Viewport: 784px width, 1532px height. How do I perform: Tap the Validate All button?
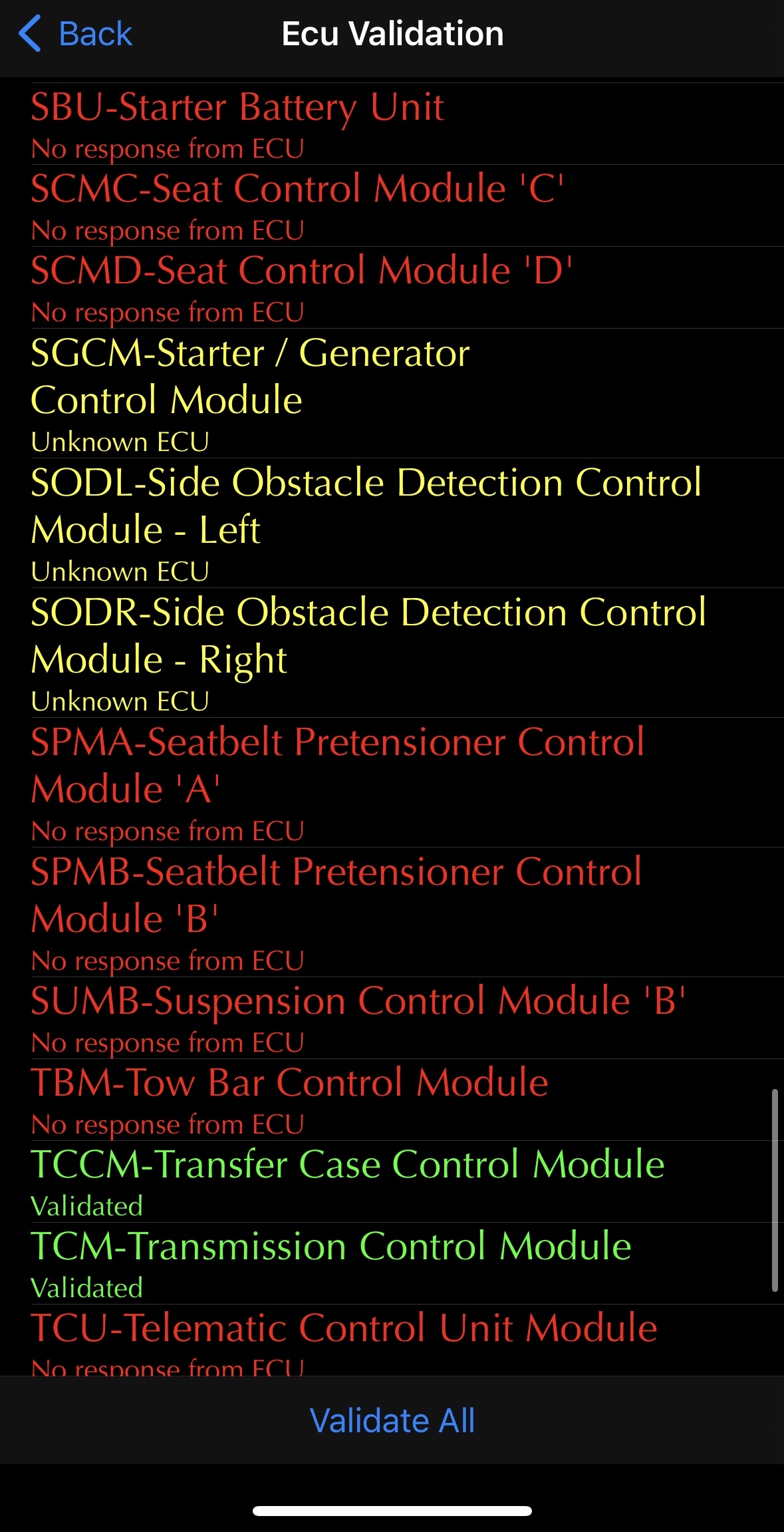pyautogui.click(x=392, y=1420)
